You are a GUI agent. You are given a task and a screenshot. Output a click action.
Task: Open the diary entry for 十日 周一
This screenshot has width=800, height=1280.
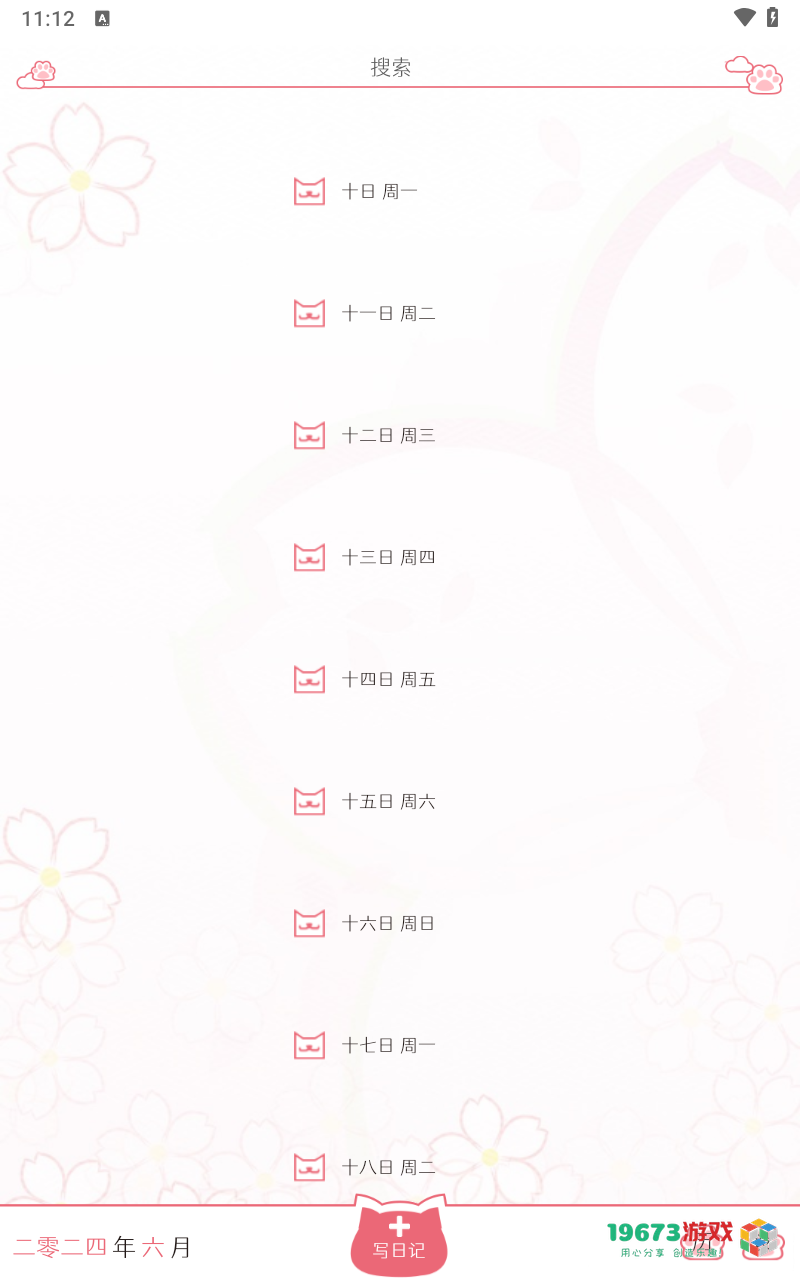pos(380,191)
